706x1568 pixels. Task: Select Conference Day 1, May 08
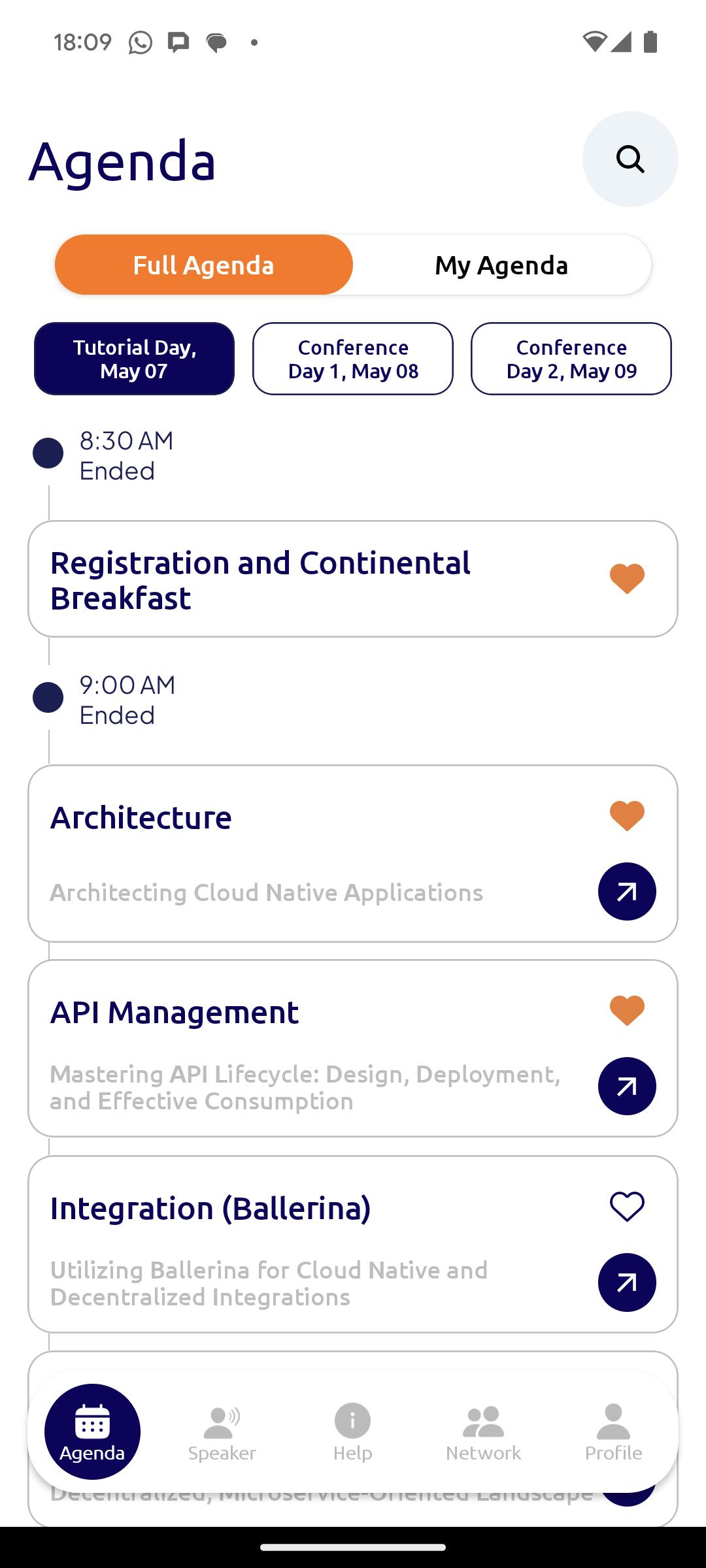pyautogui.click(x=353, y=359)
